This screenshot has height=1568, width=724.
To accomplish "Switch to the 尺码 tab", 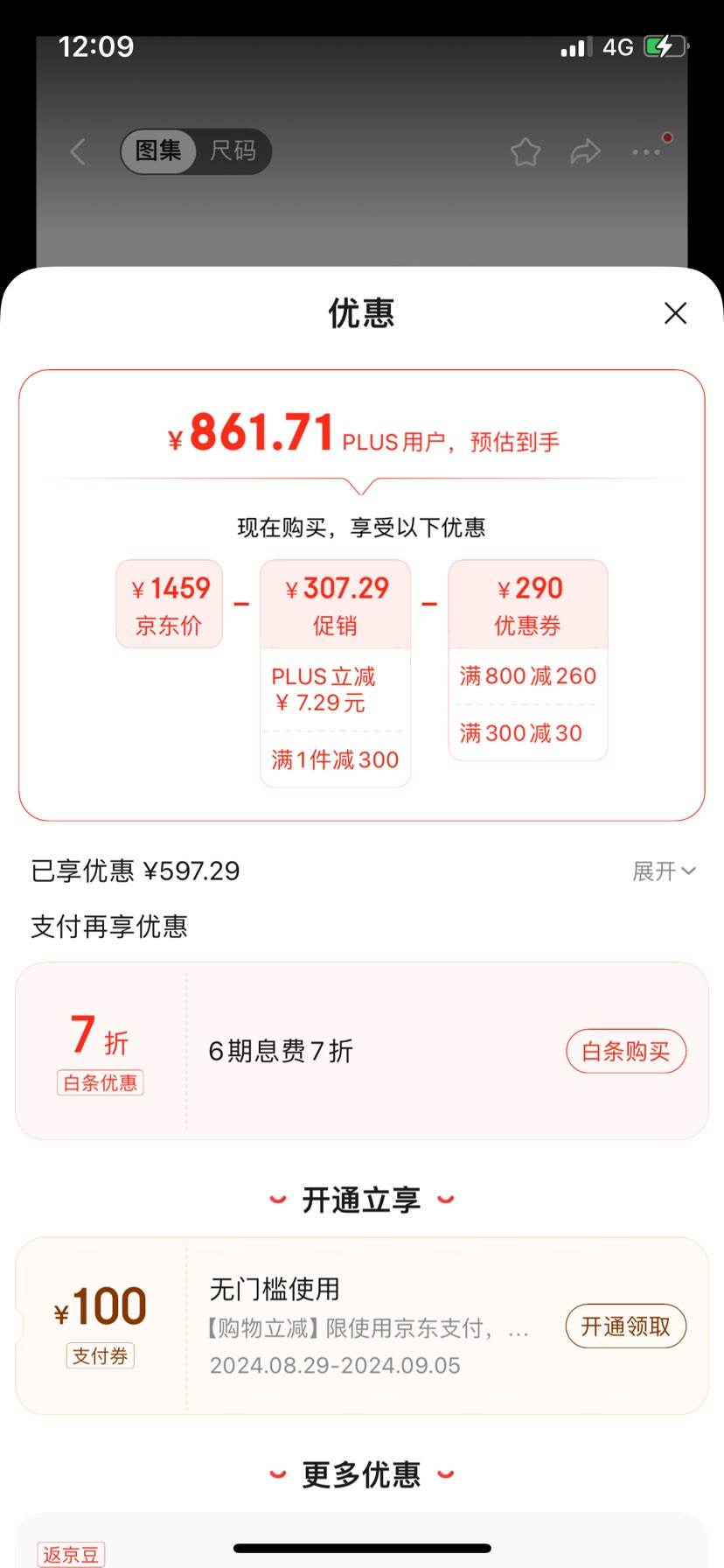I will tap(233, 151).
